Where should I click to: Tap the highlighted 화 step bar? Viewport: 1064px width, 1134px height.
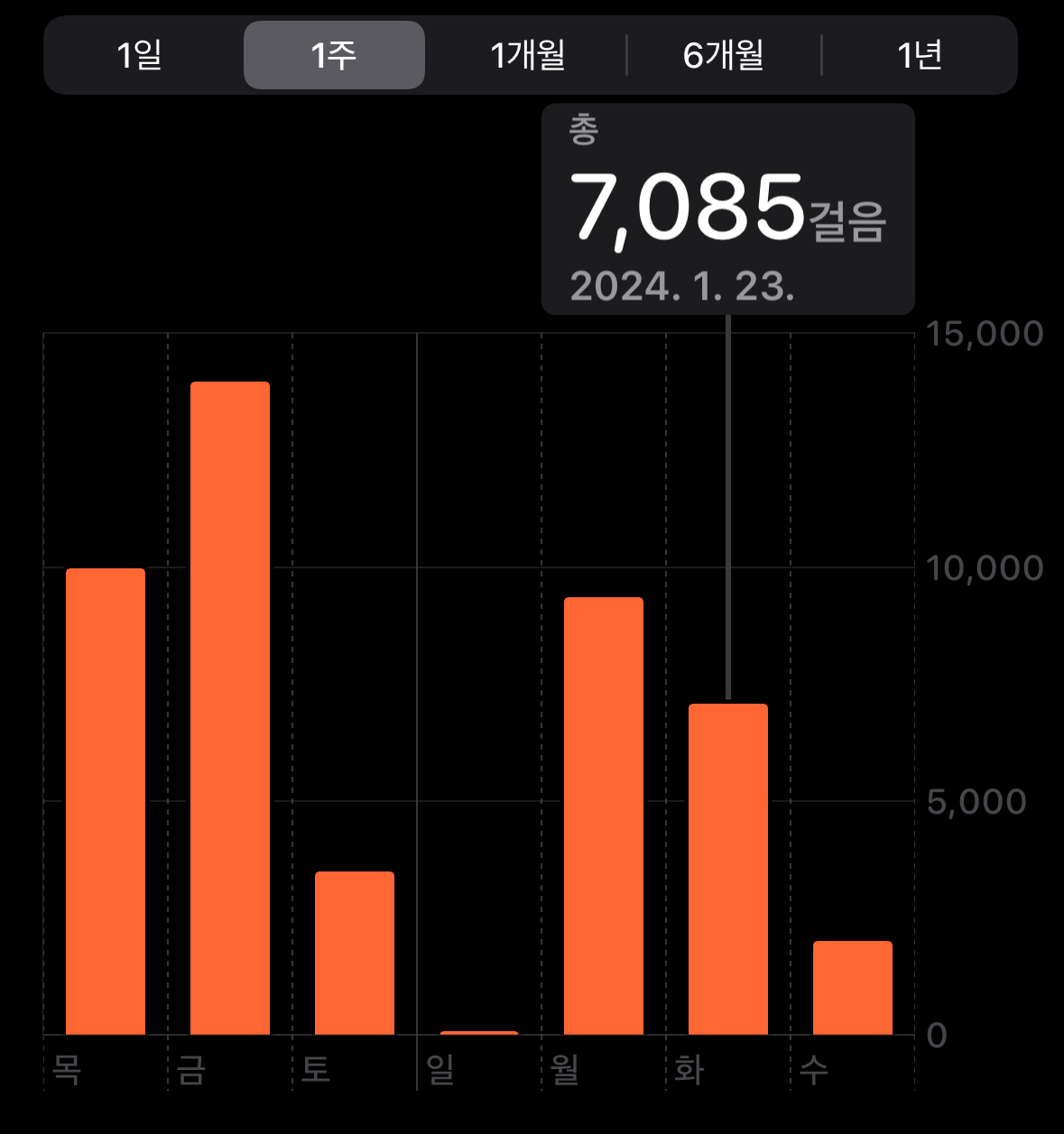click(x=728, y=869)
